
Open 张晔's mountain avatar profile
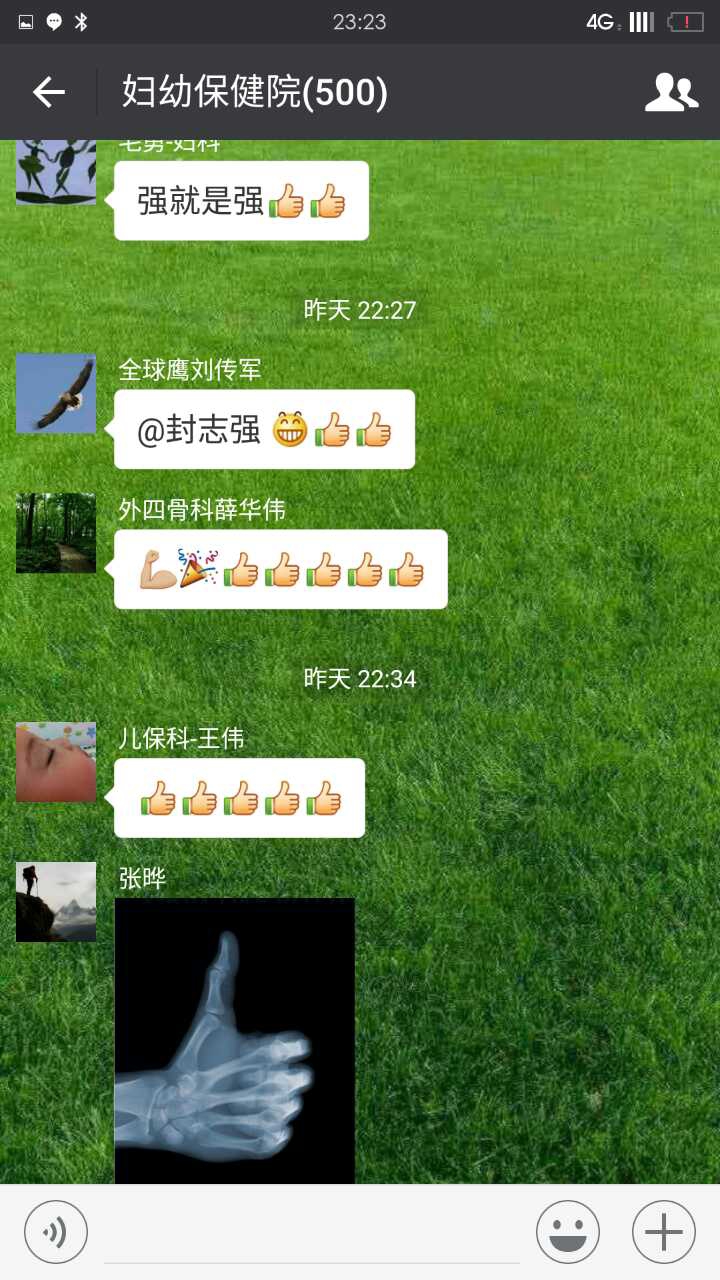(56, 902)
